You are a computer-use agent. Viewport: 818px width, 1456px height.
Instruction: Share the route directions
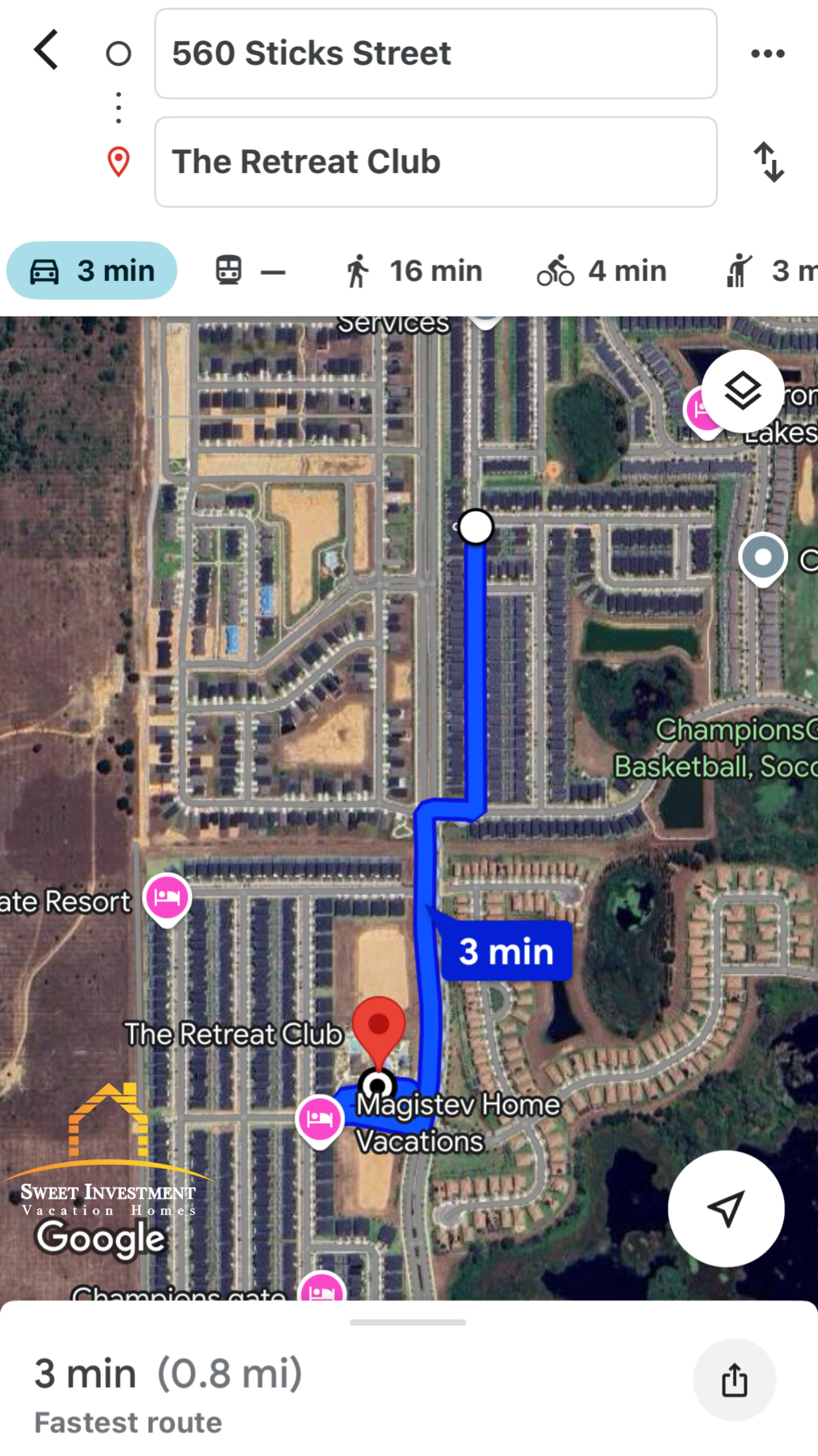pos(734,1379)
